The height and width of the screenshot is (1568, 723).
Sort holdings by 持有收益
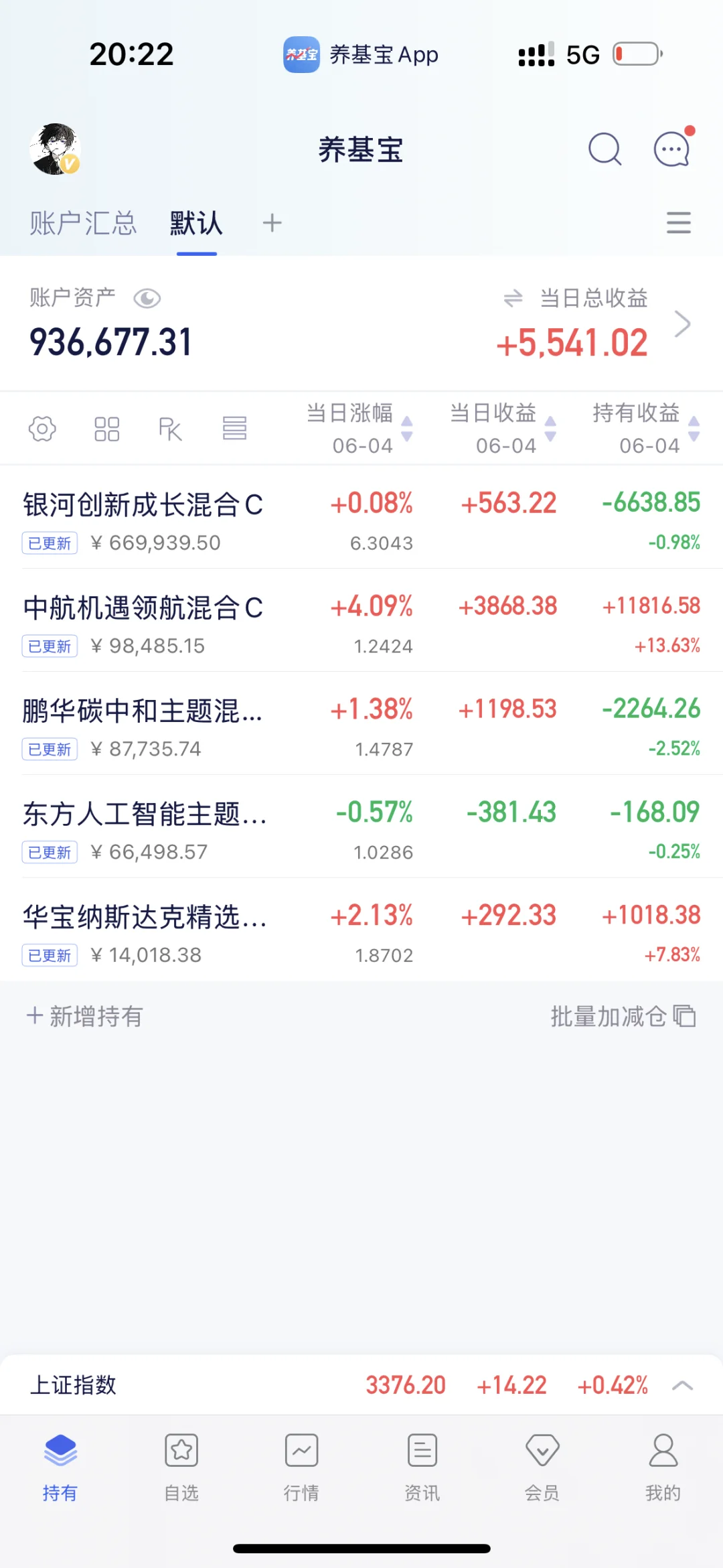click(646, 428)
